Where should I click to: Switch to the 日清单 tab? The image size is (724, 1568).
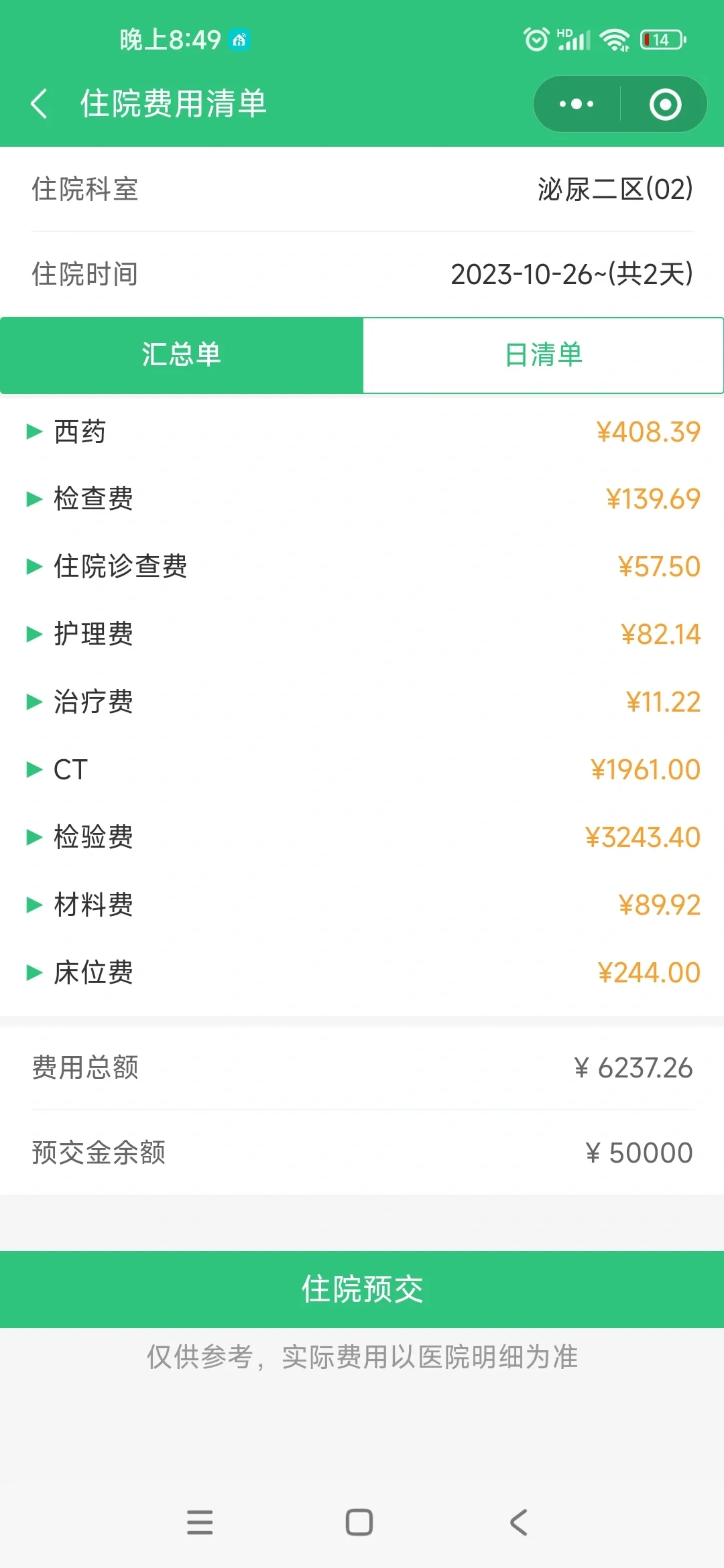pos(543,355)
